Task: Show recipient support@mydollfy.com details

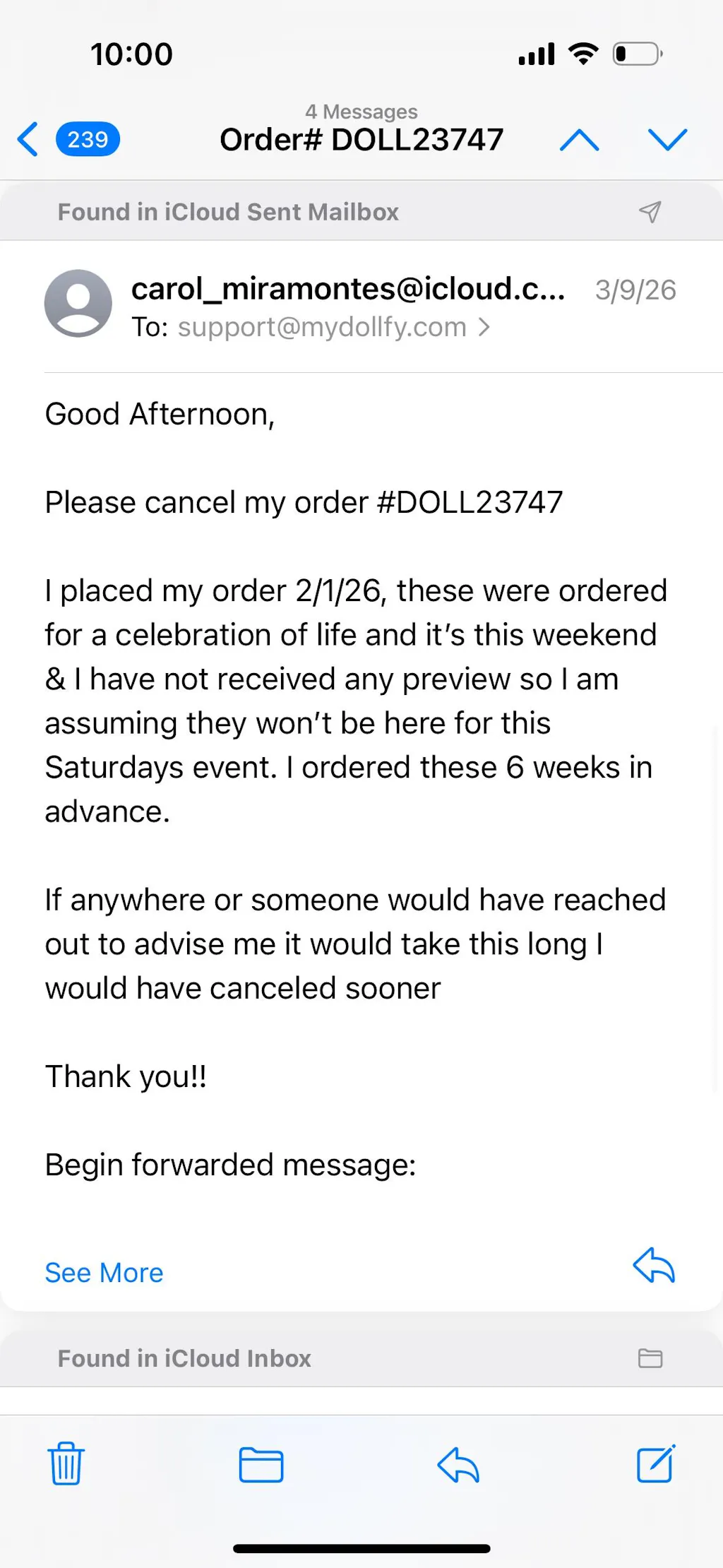Action: pyautogui.click(x=332, y=327)
